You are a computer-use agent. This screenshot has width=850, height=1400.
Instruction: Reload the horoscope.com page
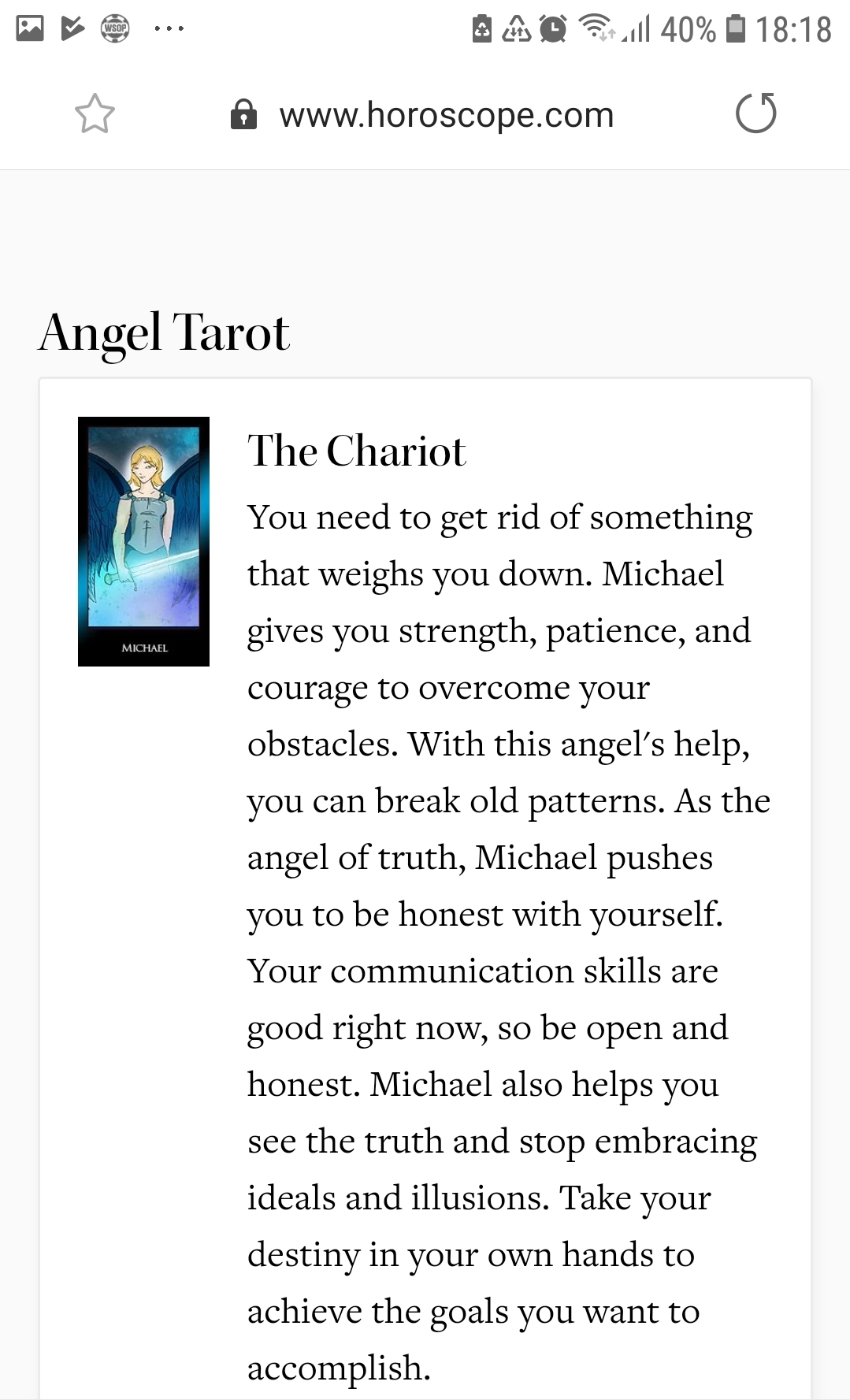[755, 113]
